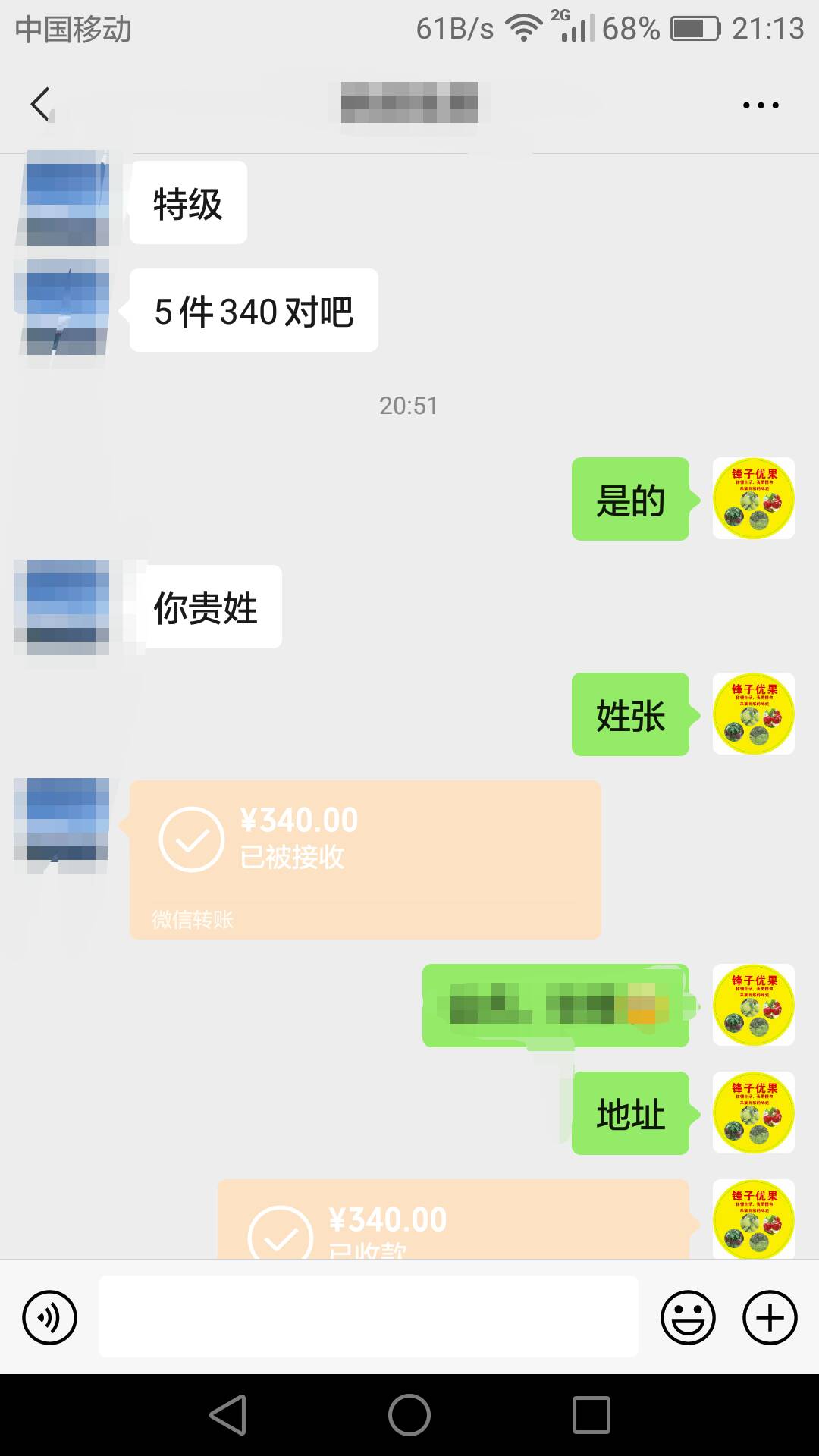
Task: Open the ¥340.00 已被接收 transfer card
Action: 365,859
